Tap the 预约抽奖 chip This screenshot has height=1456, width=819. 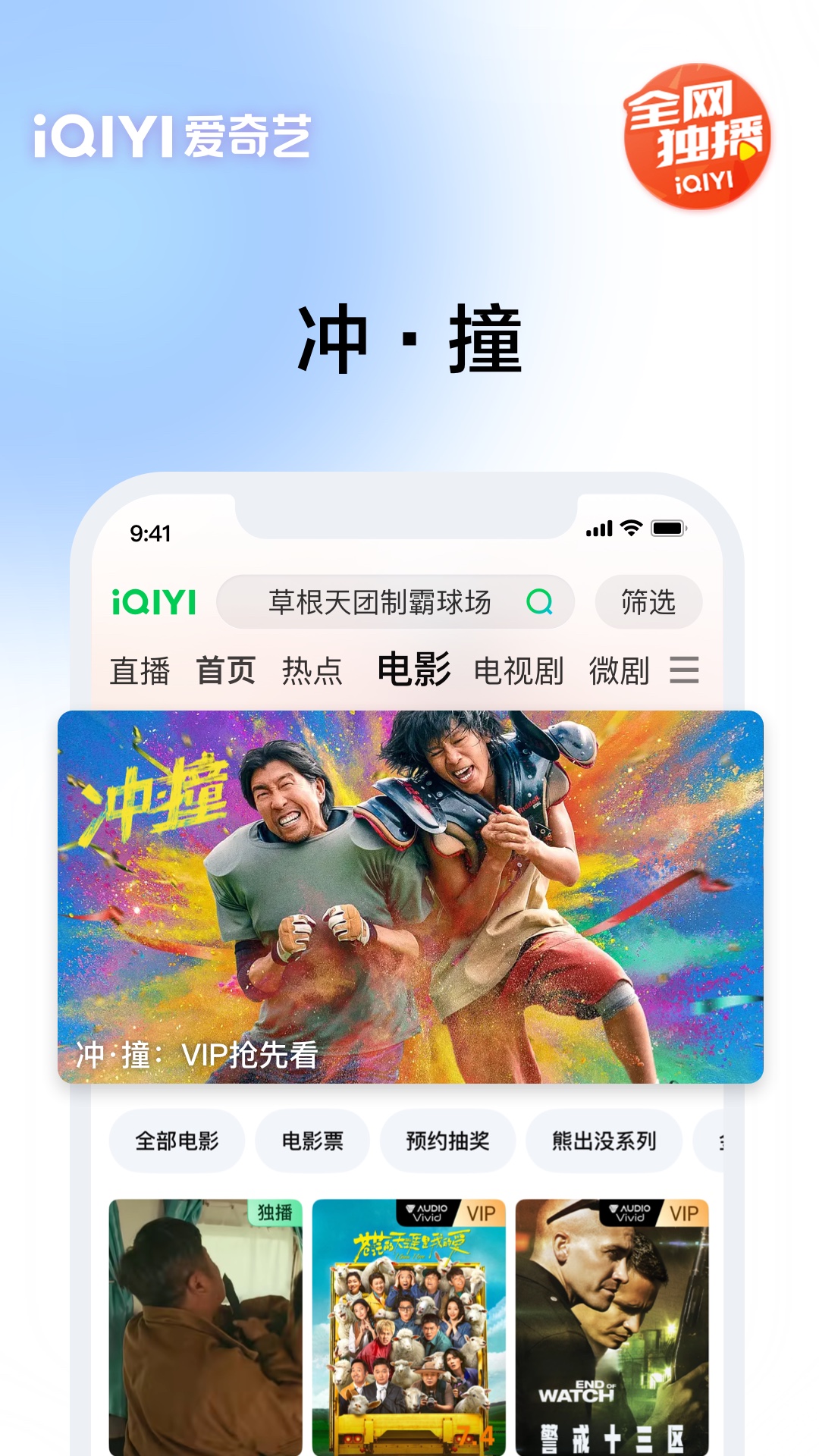[x=447, y=1141]
